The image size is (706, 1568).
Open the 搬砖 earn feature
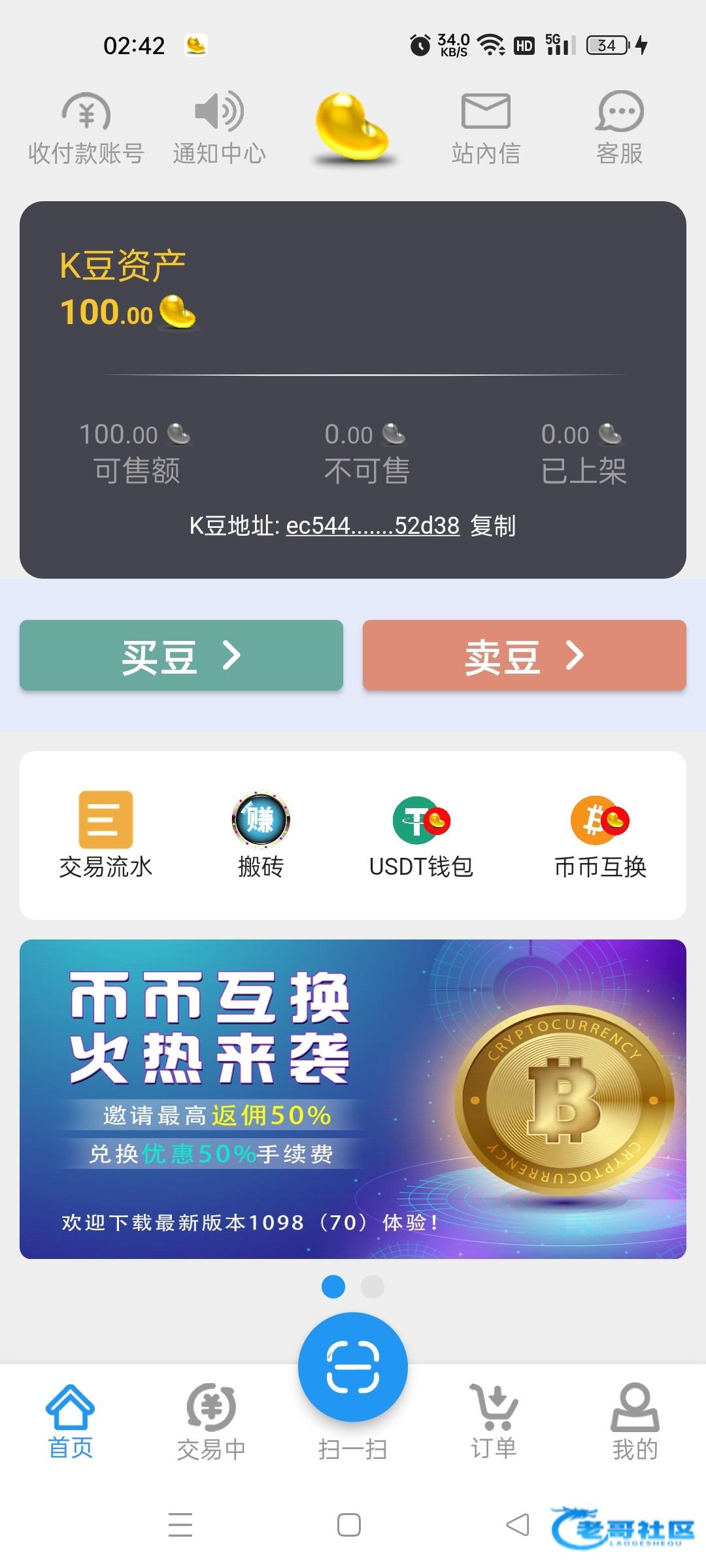(x=260, y=835)
